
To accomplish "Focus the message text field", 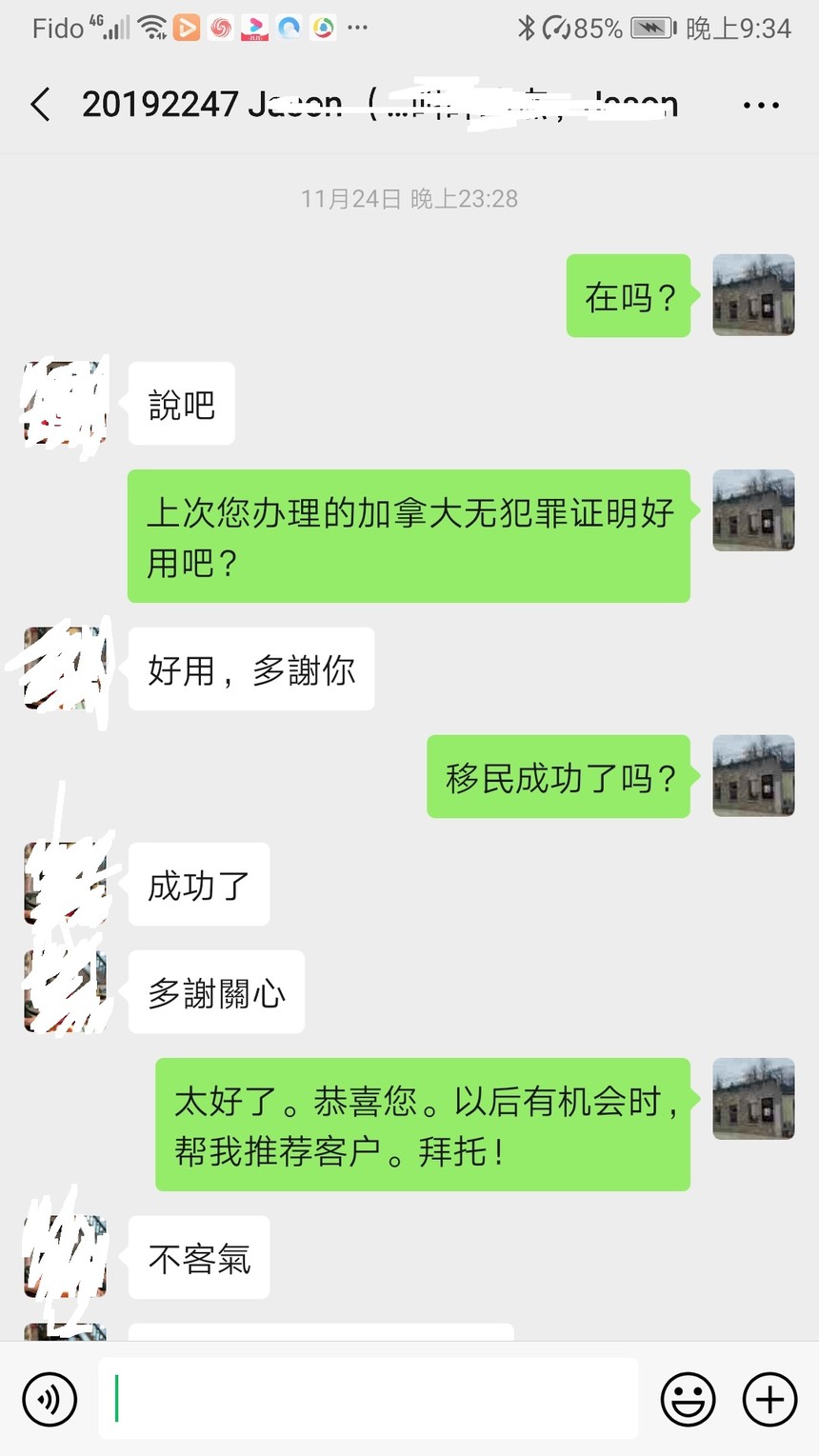I will pos(368,1398).
